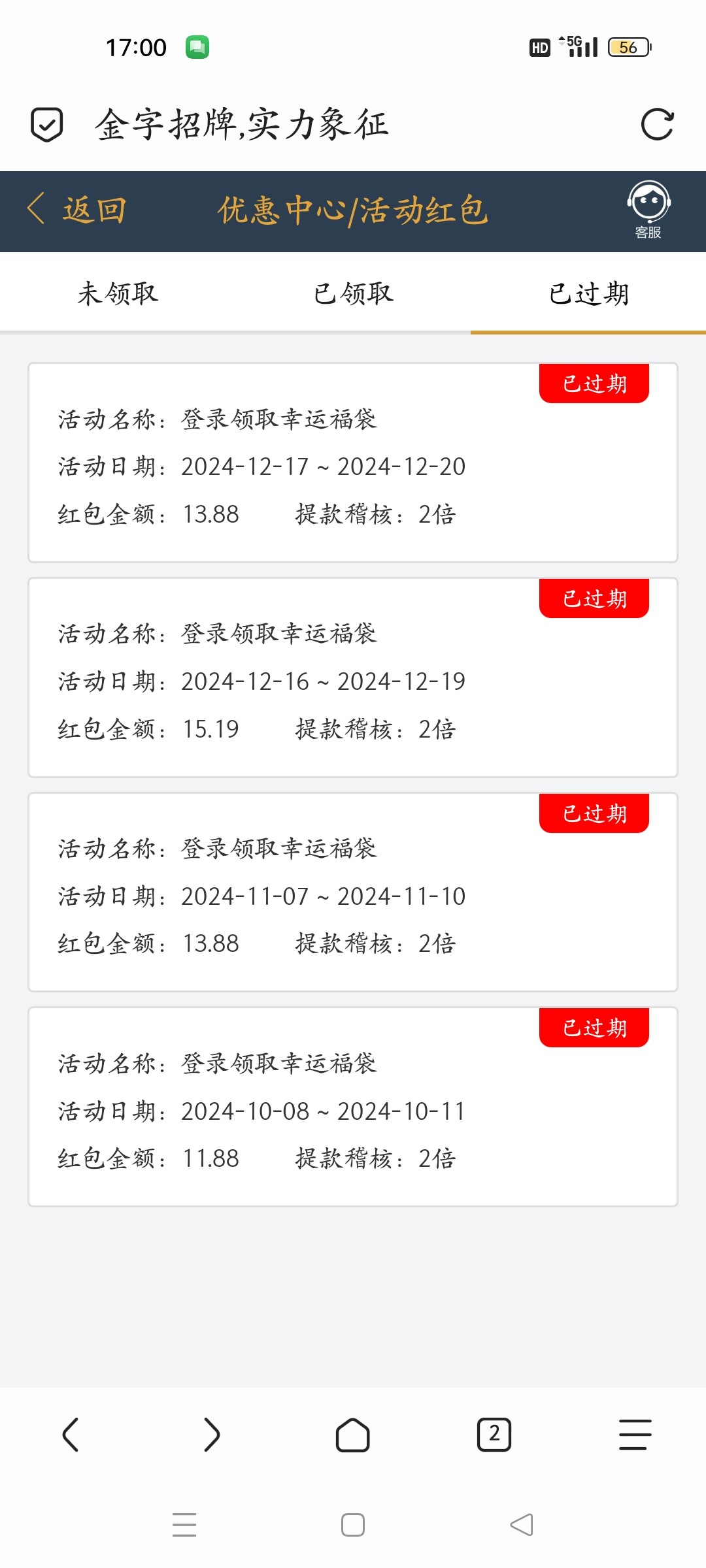
Task: Tap the system recent apps button
Action: (x=184, y=1525)
